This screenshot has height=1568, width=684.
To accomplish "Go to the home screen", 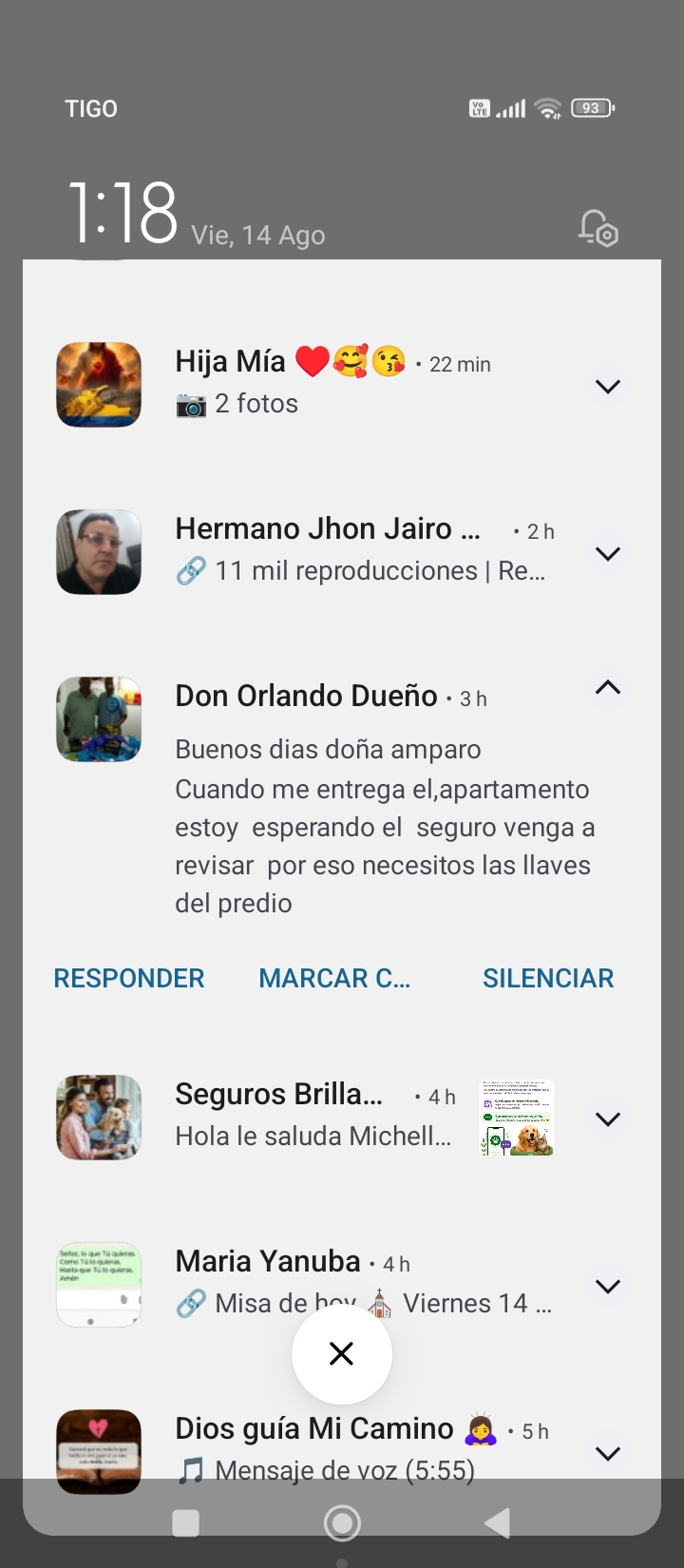I will click(x=342, y=1522).
